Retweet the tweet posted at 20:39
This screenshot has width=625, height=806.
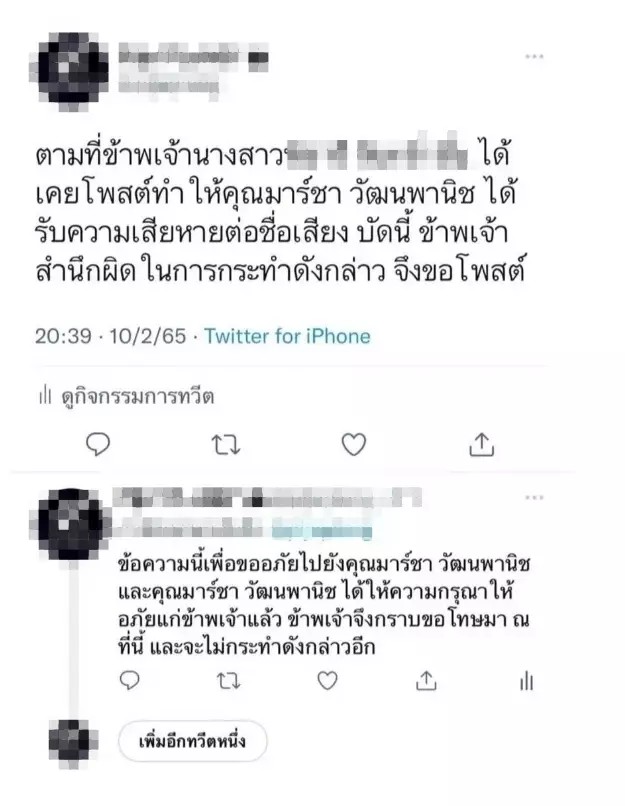pyautogui.click(x=225, y=442)
